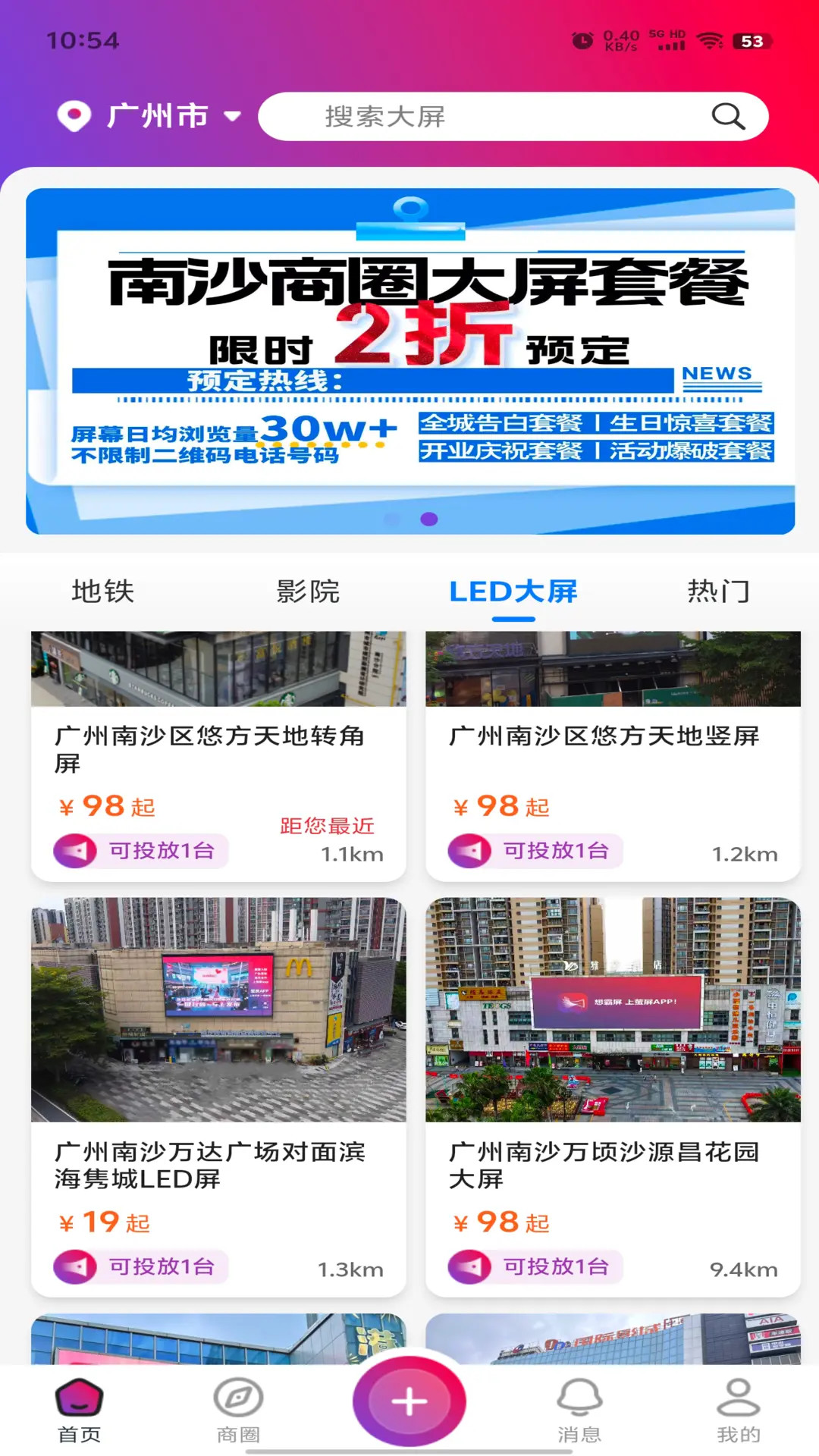
Task: Select the search magnifier icon
Action: point(727,116)
